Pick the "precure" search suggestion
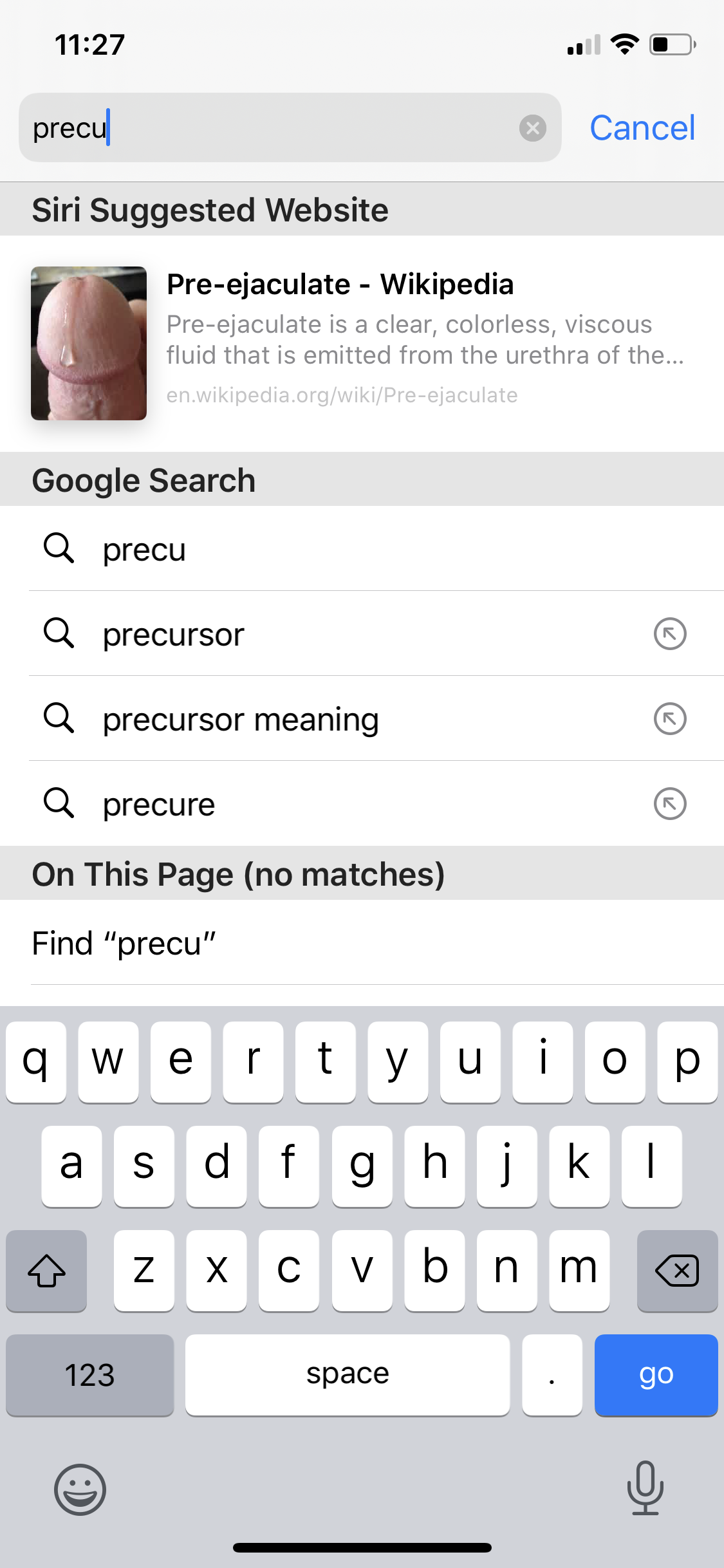Image resolution: width=724 pixels, height=1568 pixels. coord(335,804)
